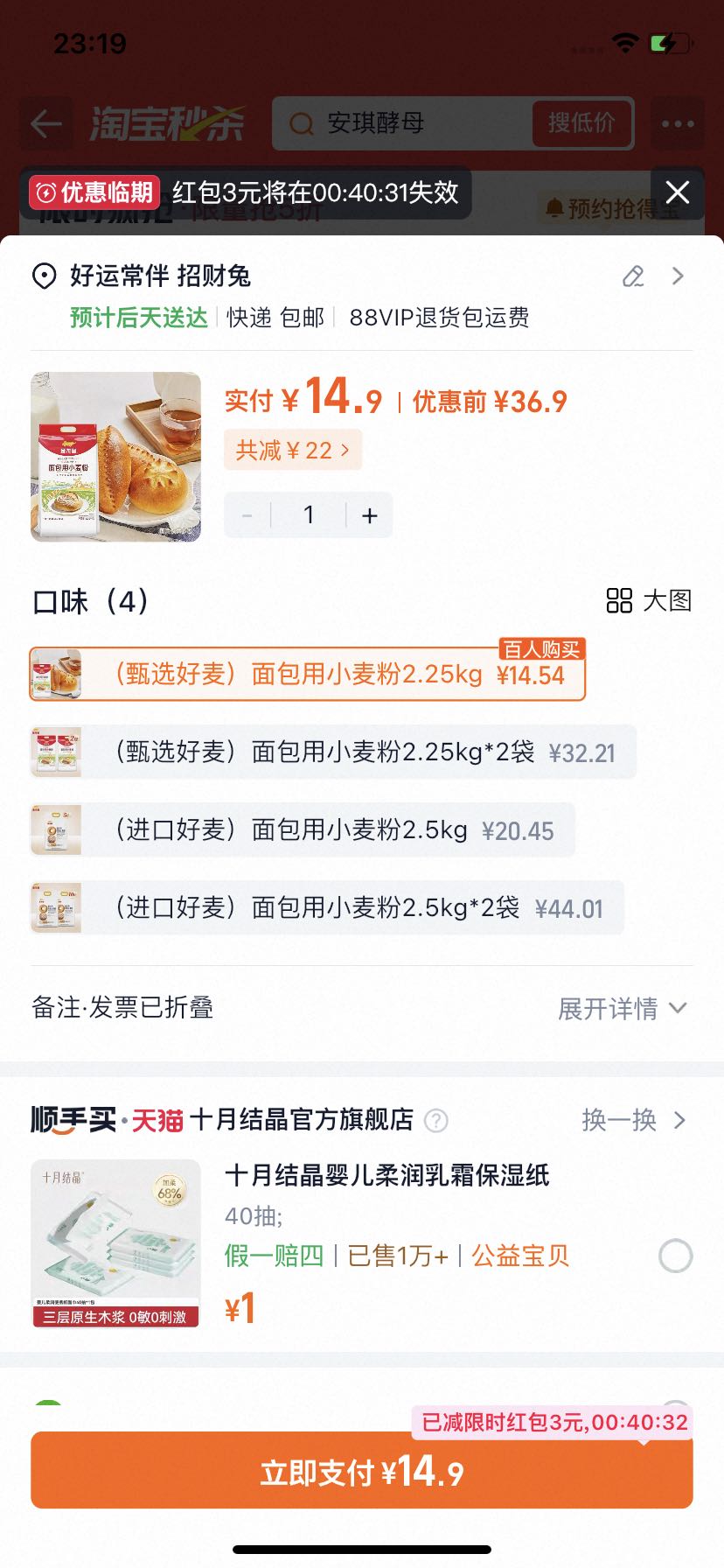Screen dimensions: 724x1568
Task: Check the 十月结晶保湿纸 add-on circle
Action: [675, 1256]
